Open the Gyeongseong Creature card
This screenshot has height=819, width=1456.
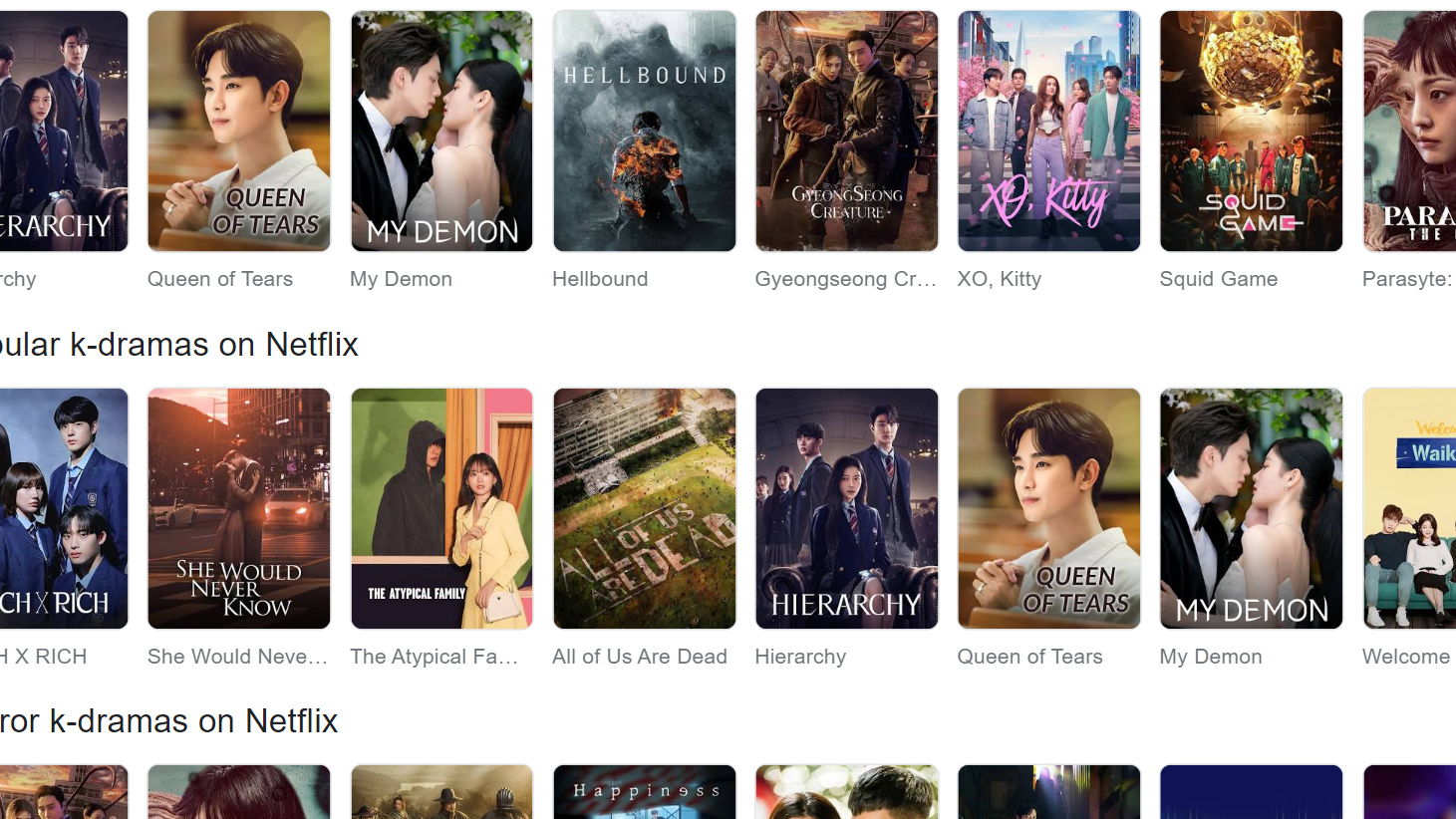coord(846,132)
